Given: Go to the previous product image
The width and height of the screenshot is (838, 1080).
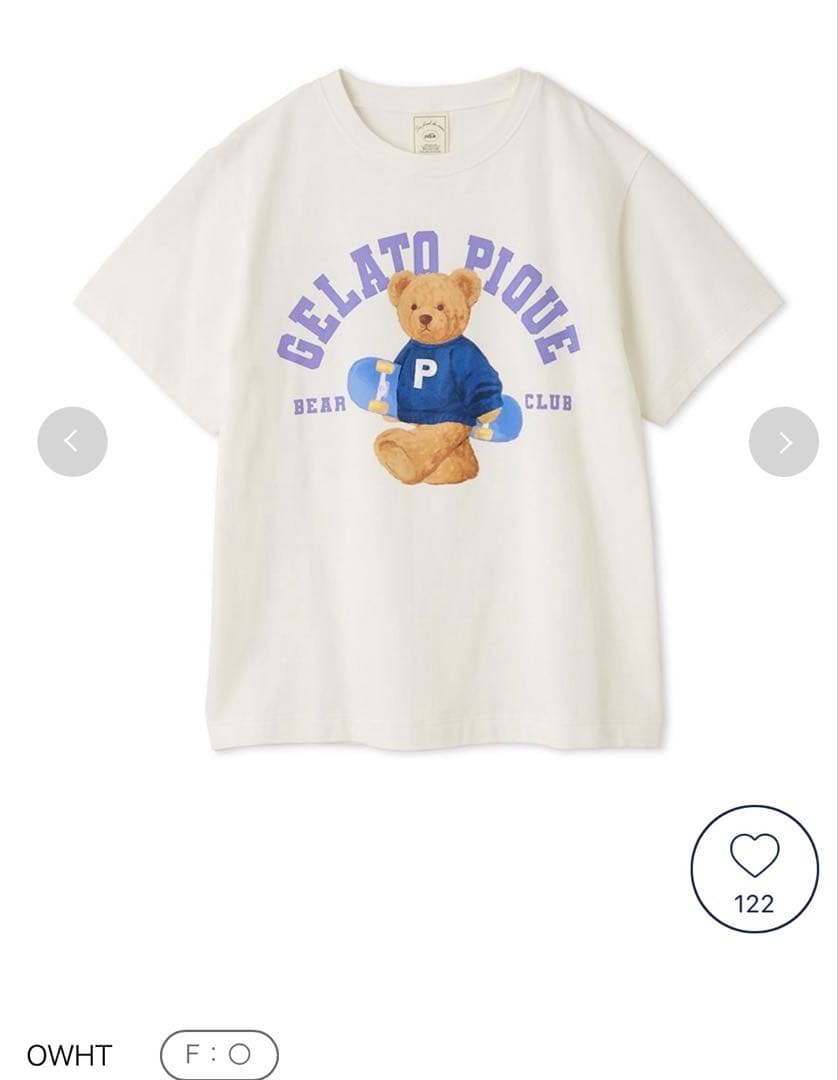Looking at the screenshot, I should (72, 441).
